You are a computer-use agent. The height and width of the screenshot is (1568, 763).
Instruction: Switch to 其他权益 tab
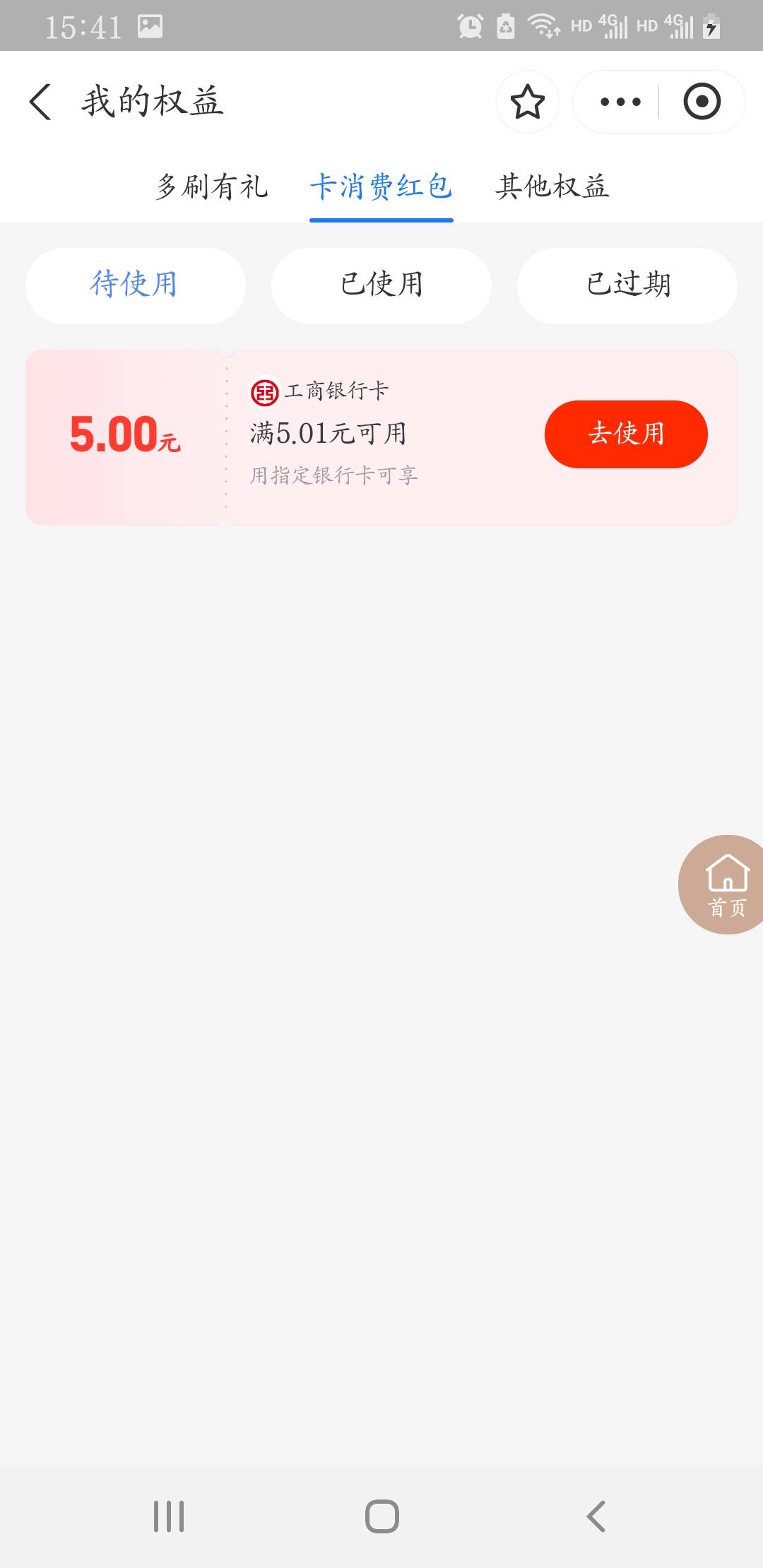(x=552, y=186)
